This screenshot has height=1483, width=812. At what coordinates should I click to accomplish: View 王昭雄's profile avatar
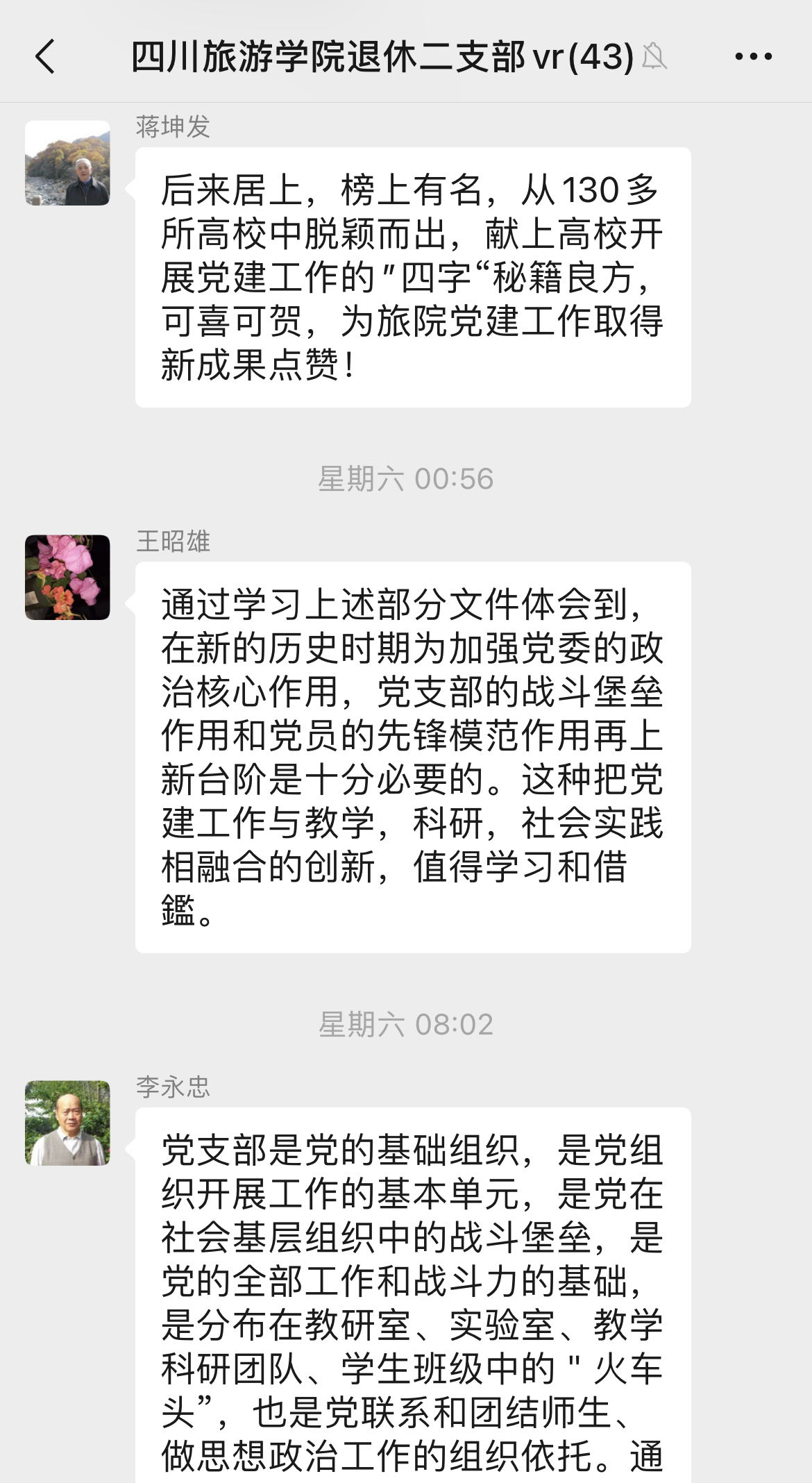tap(67, 577)
